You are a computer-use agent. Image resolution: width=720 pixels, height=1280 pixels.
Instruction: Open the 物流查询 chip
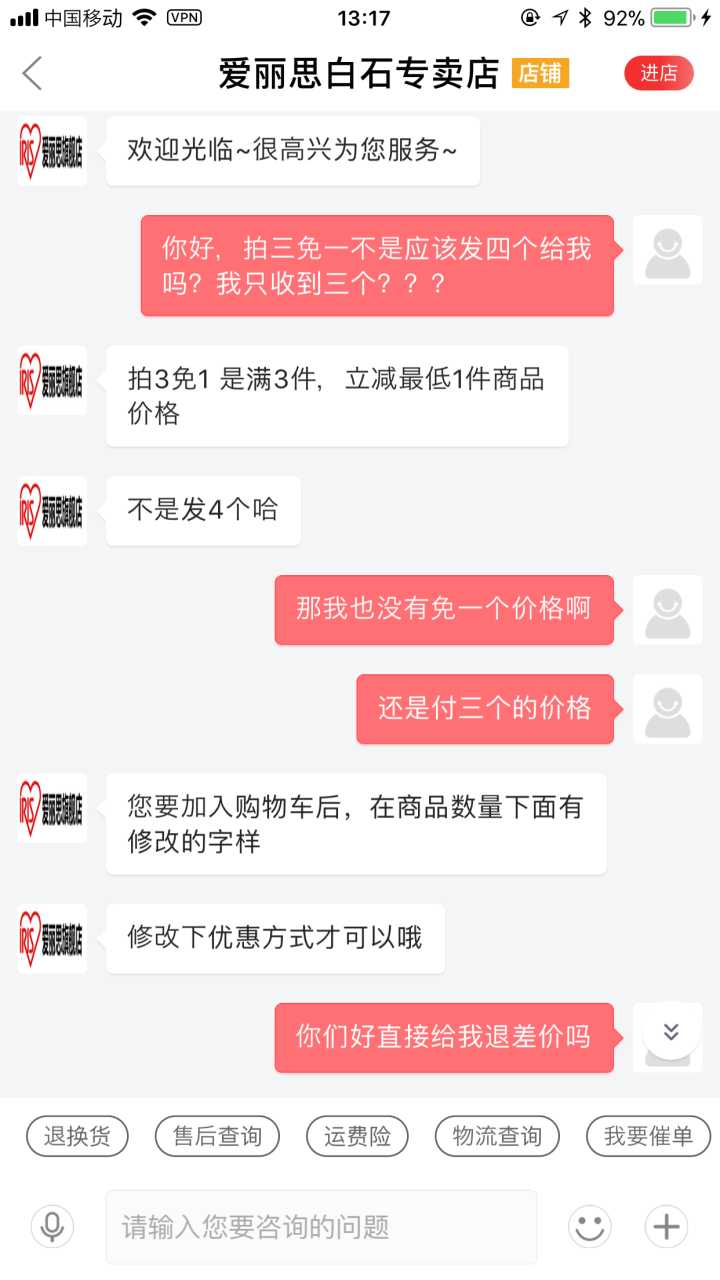coord(497,1136)
